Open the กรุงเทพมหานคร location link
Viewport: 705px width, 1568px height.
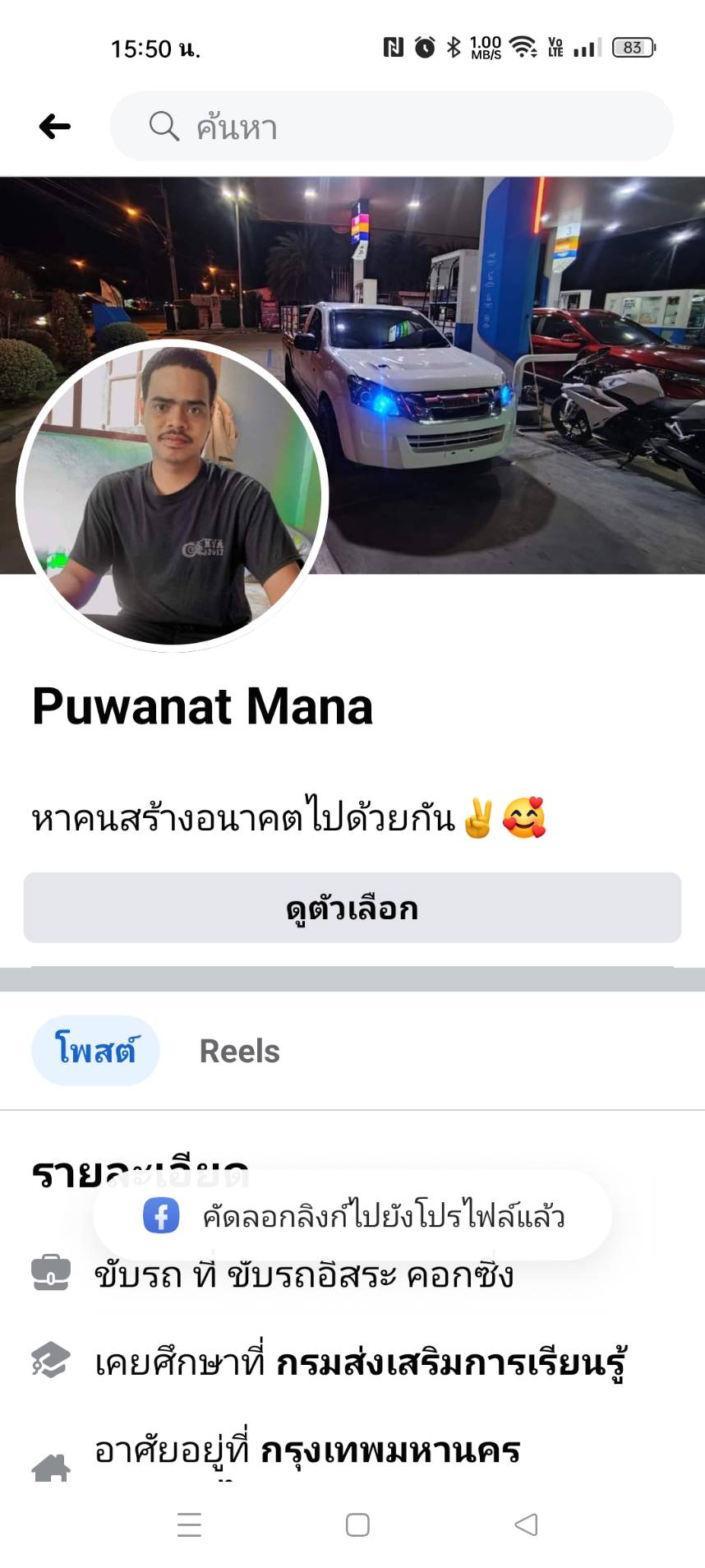390,1451
